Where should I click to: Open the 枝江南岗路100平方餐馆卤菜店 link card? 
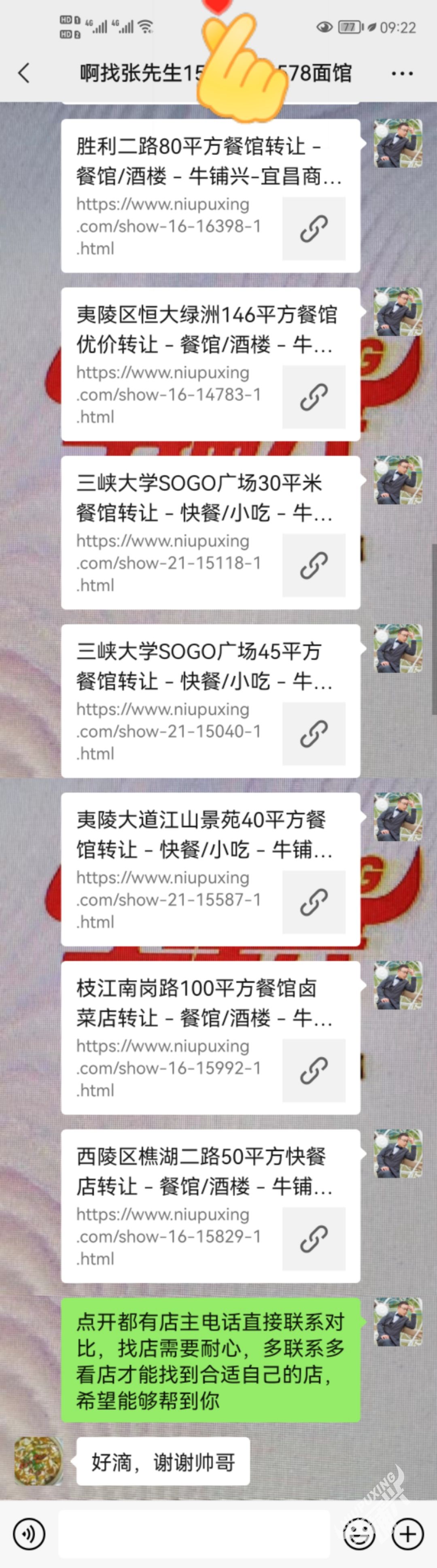(x=210, y=1038)
